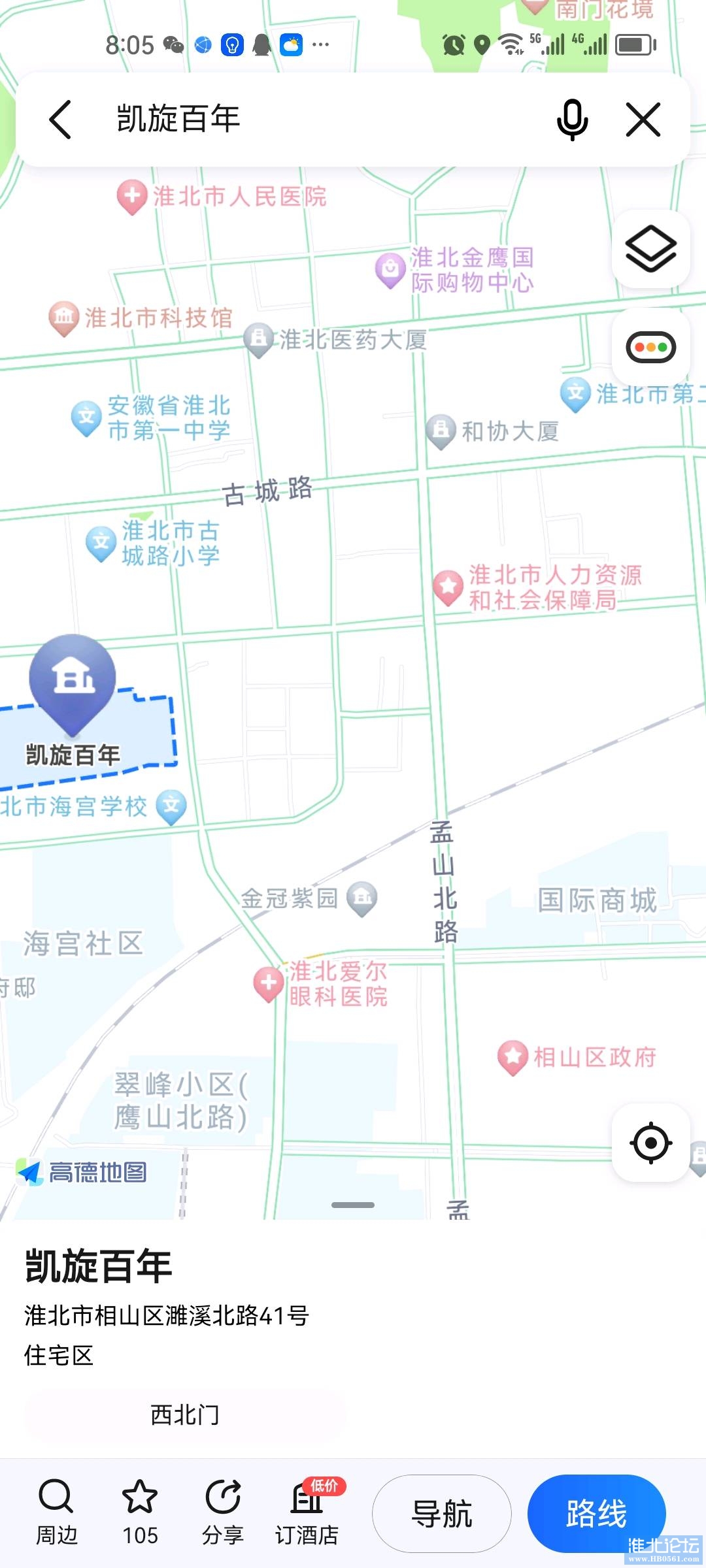Viewport: 706px width, 1568px height.
Task: Select the 西北门 entrance chip
Action: tap(185, 1414)
